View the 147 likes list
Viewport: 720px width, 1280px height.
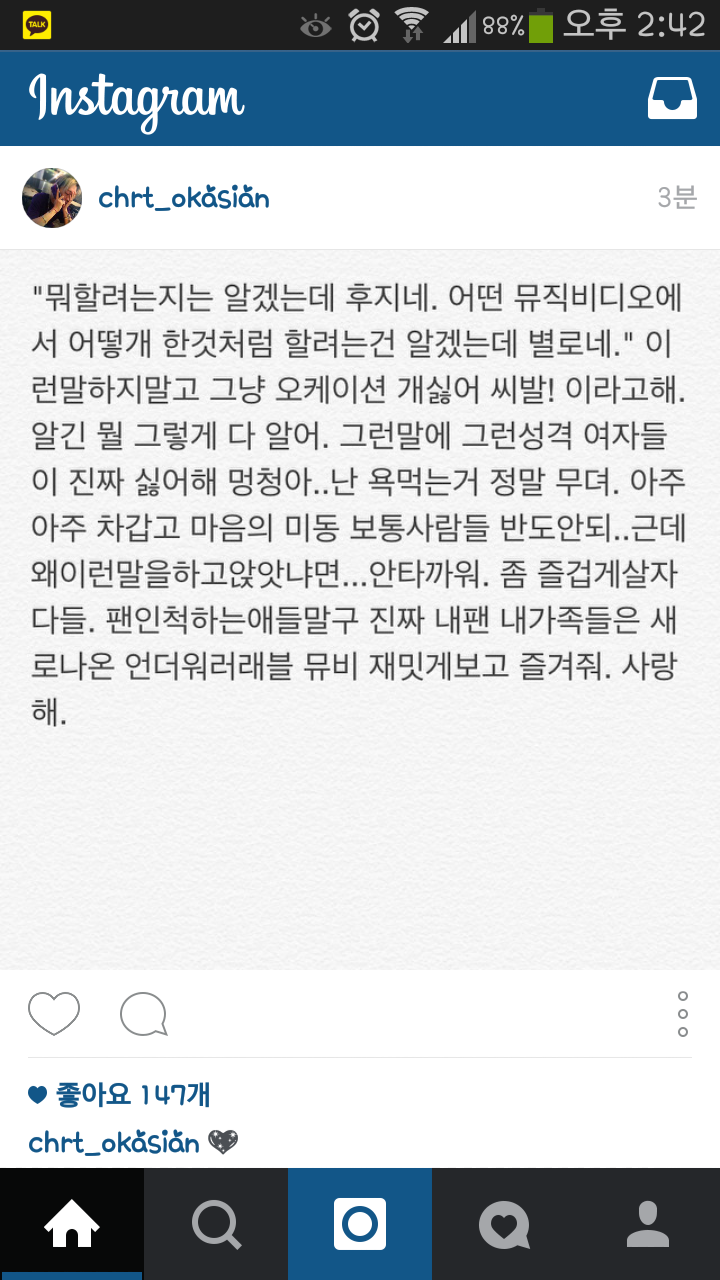point(119,1096)
